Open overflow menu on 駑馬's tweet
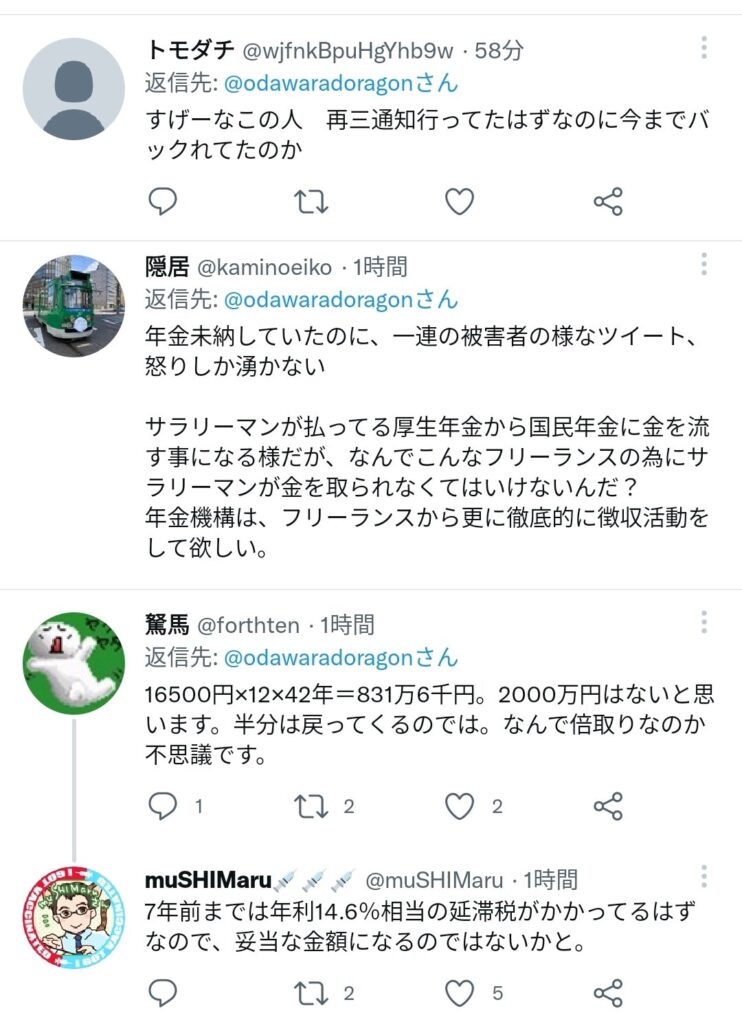Screen dimensions: 742x1024 click(x=705, y=624)
